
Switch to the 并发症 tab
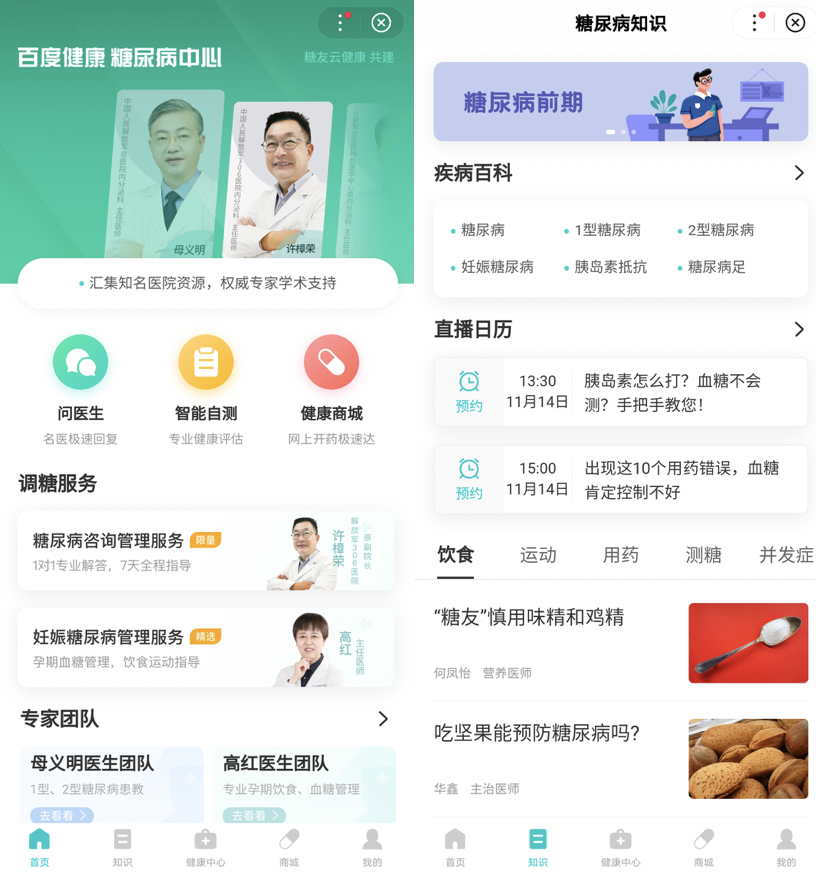pyautogui.click(x=785, y=555)
